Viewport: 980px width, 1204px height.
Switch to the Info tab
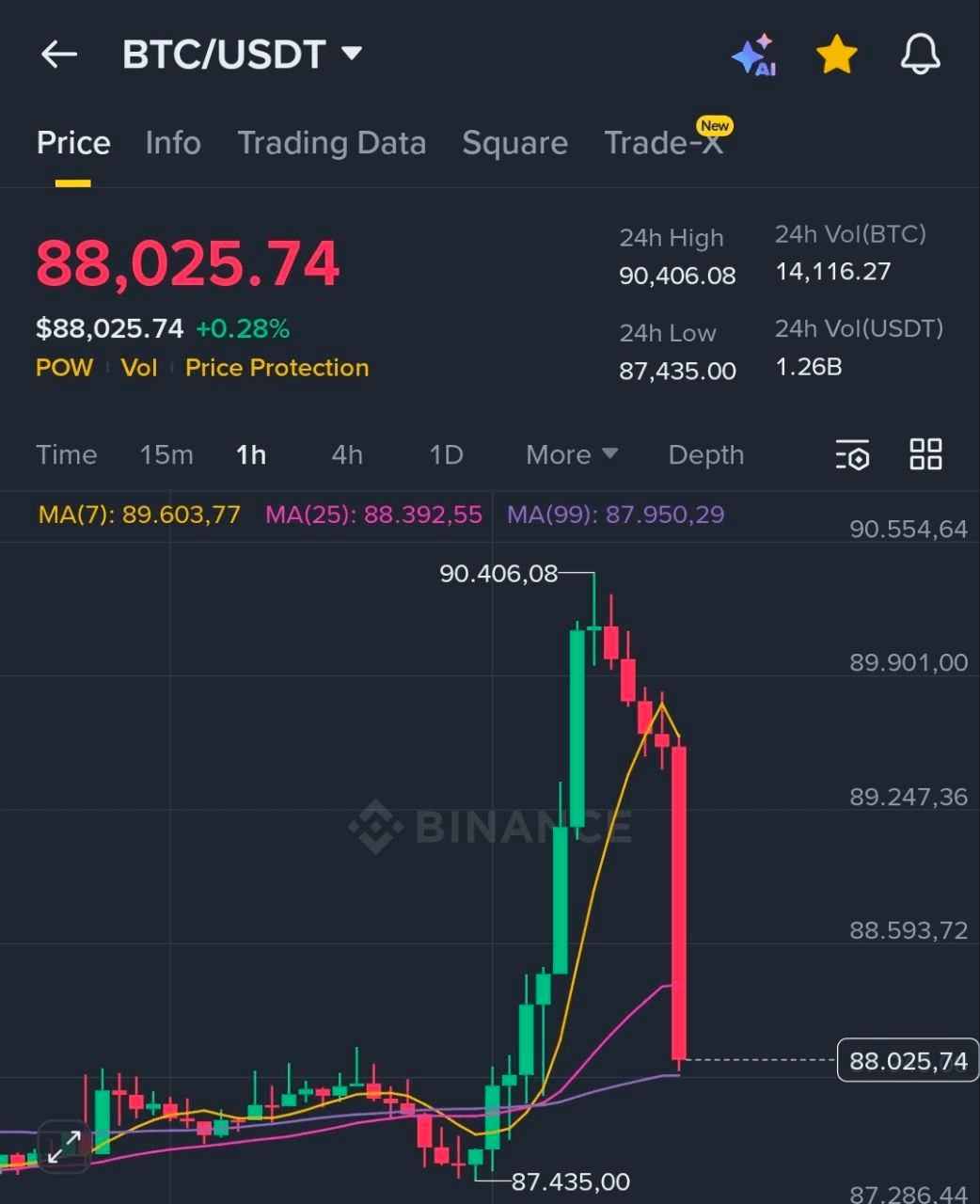pyautogui.click(x=173, y=143)
